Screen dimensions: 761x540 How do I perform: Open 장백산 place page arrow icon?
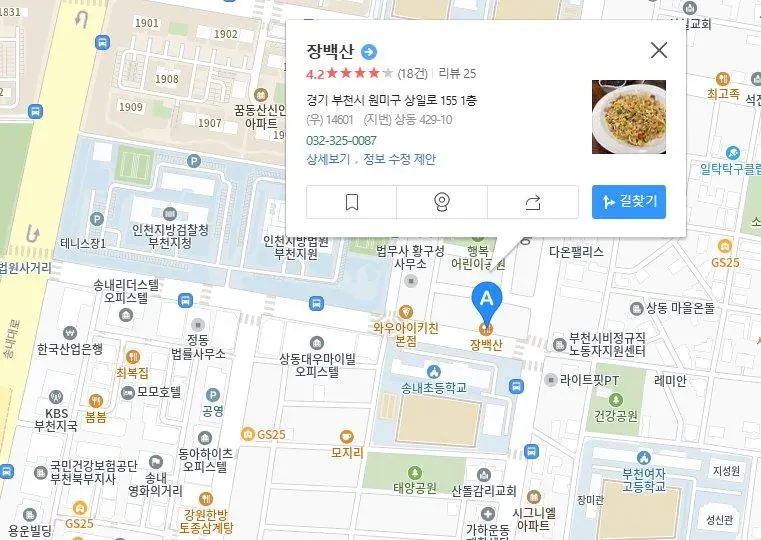(369, 52)
